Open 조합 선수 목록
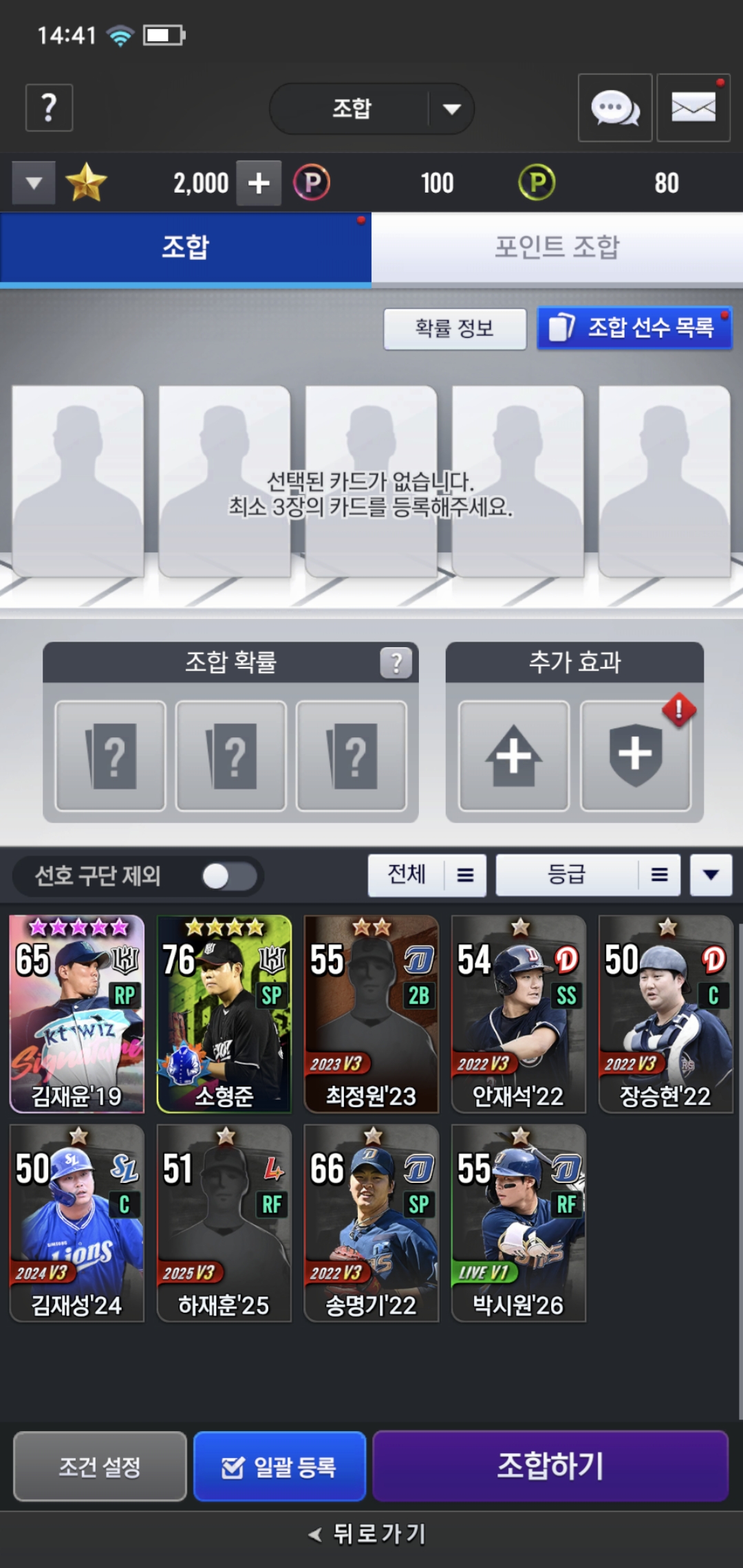The width and height of the screenshot is (743, 1568). coord(634,328)
